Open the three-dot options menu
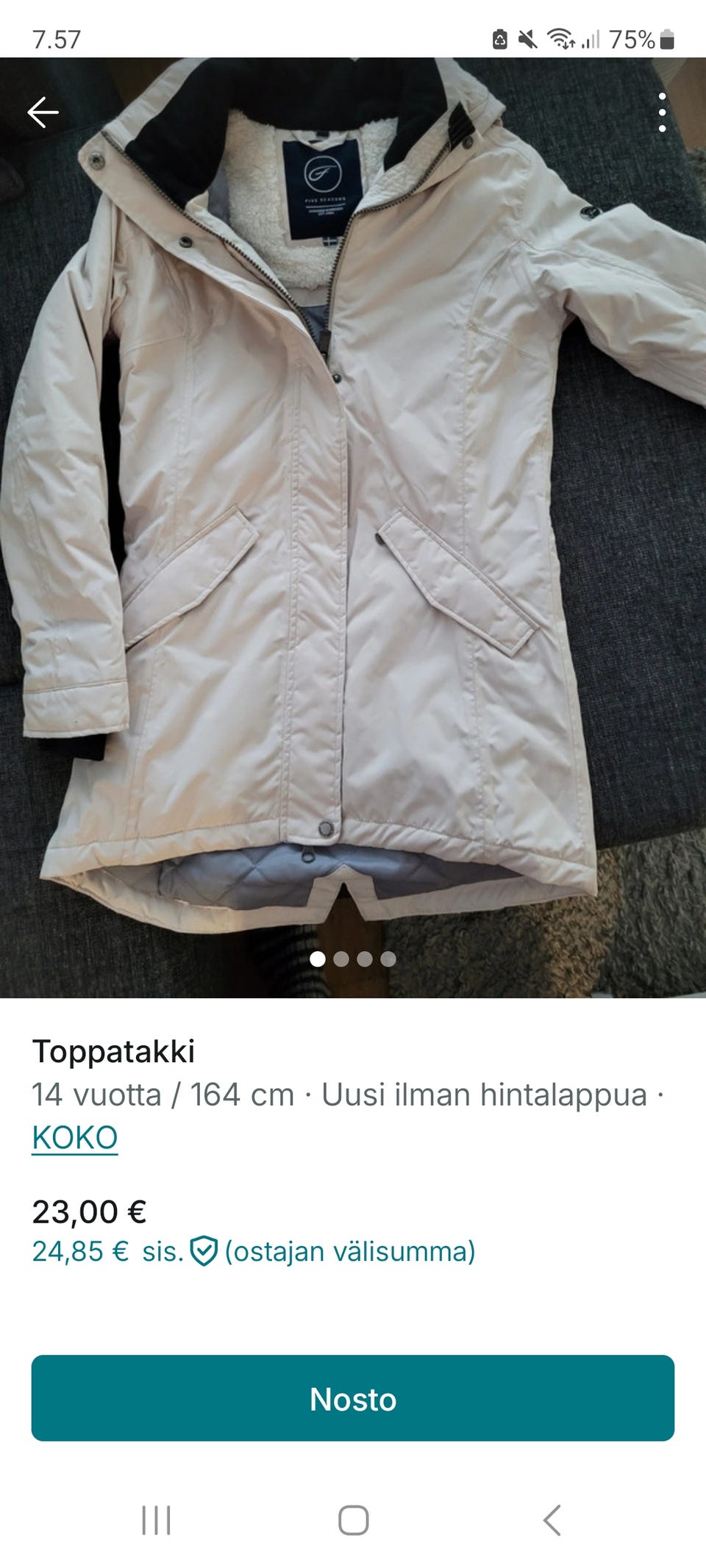Screen dimensions: 706x1568 (661, 114)
